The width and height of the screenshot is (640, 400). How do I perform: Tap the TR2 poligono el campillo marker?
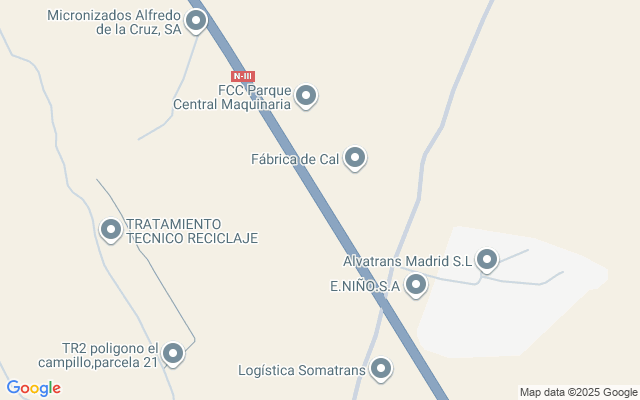(x=174, y=353)
